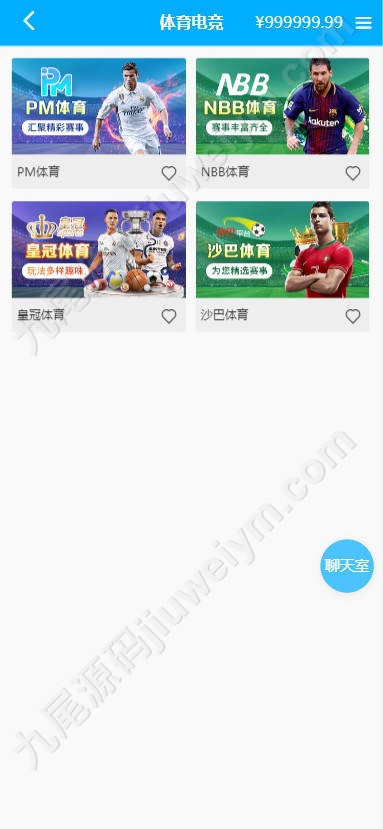Screen dimensions: 383x829
Task: Go back using the top-left arrow
Action: (29, 21)
